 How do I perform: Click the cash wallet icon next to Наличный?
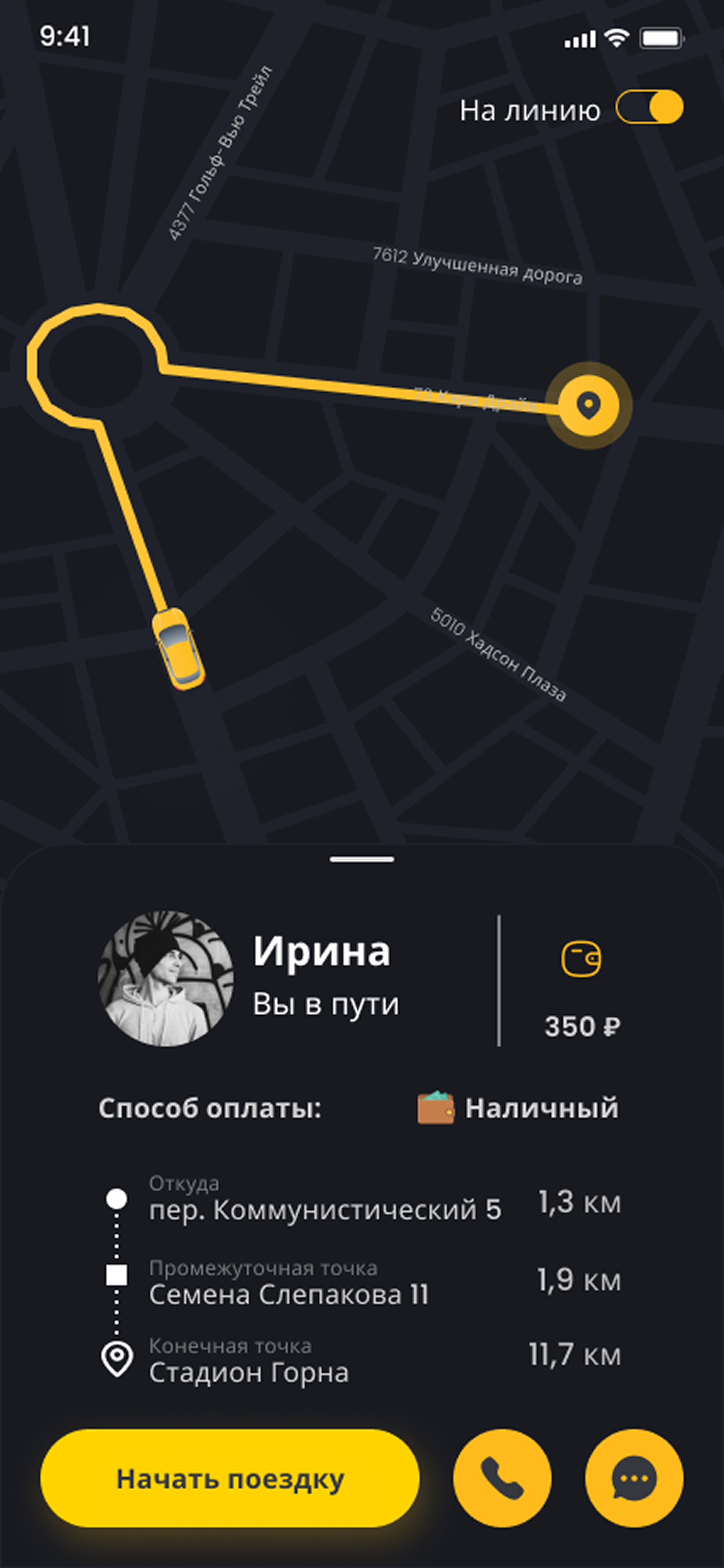pyautogui.click(x=435, y=1108)
